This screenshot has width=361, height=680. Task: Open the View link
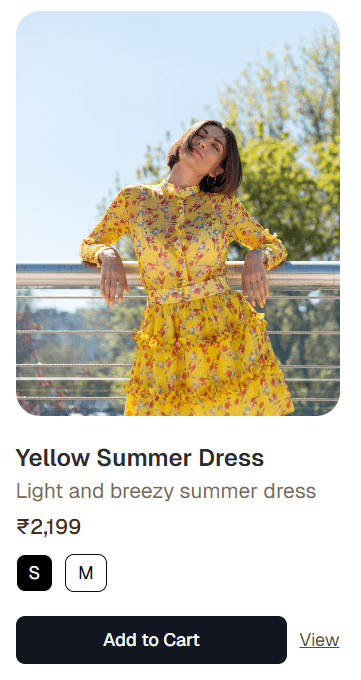319,640
